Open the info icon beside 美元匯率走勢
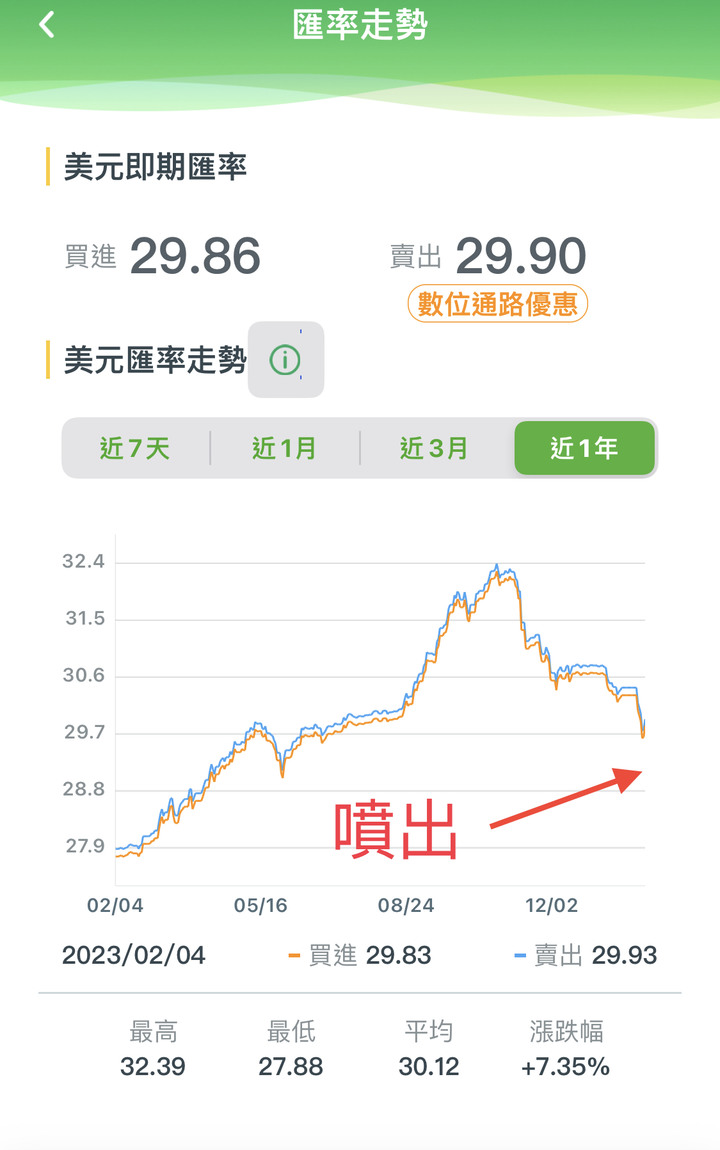720x1150 pixels. 285,360
